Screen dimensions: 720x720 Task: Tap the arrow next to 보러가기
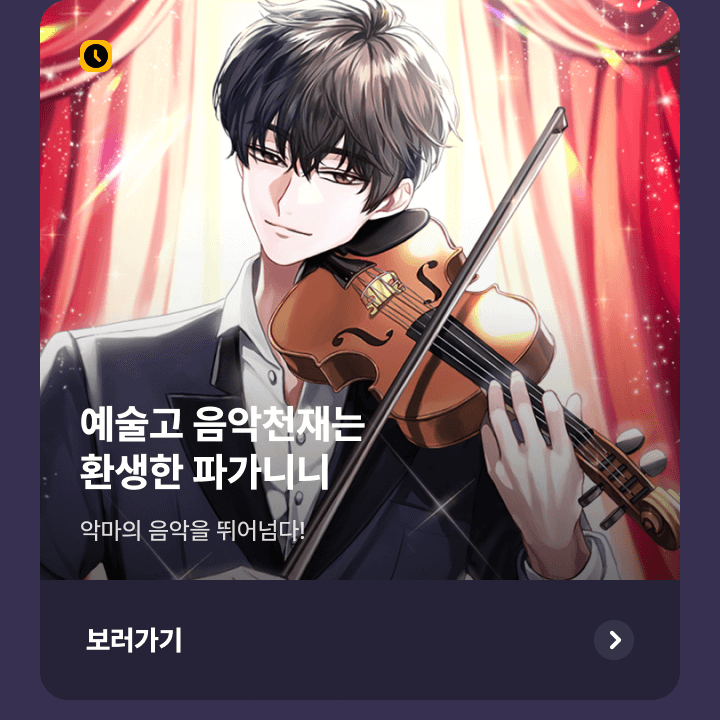(614, 640)
